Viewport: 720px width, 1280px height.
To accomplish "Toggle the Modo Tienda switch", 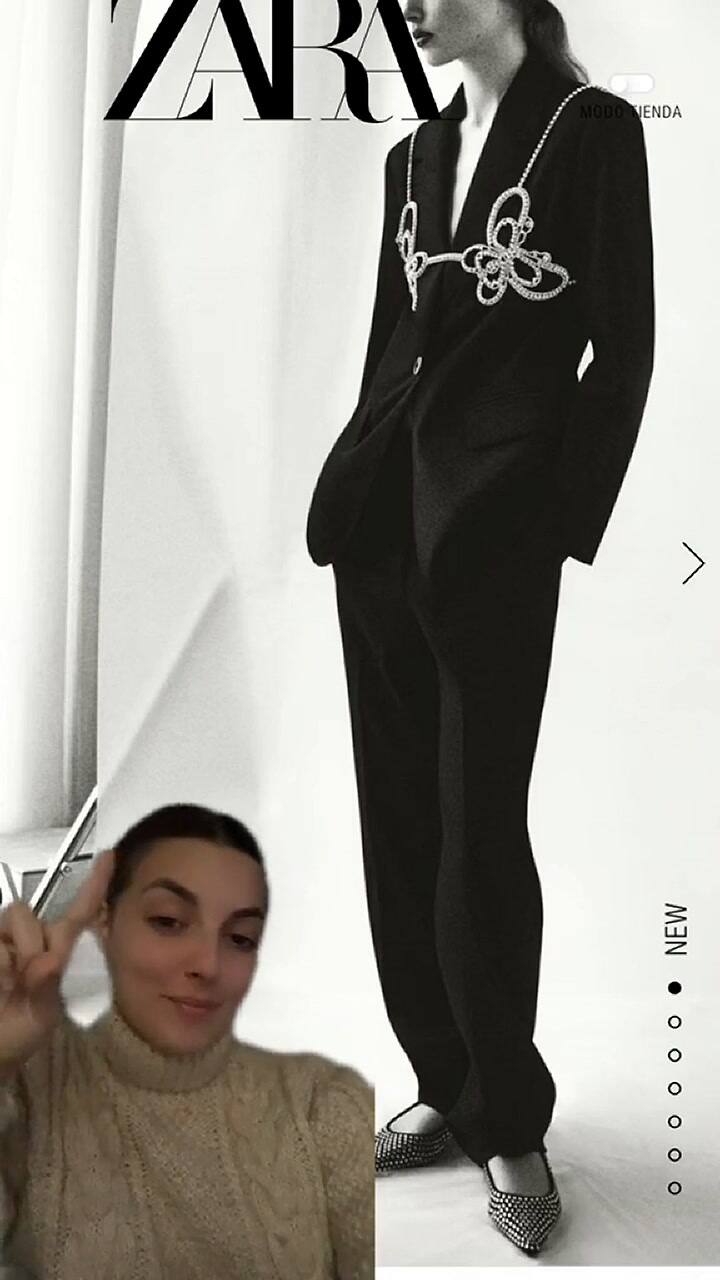I will click(x=632, y=84).
